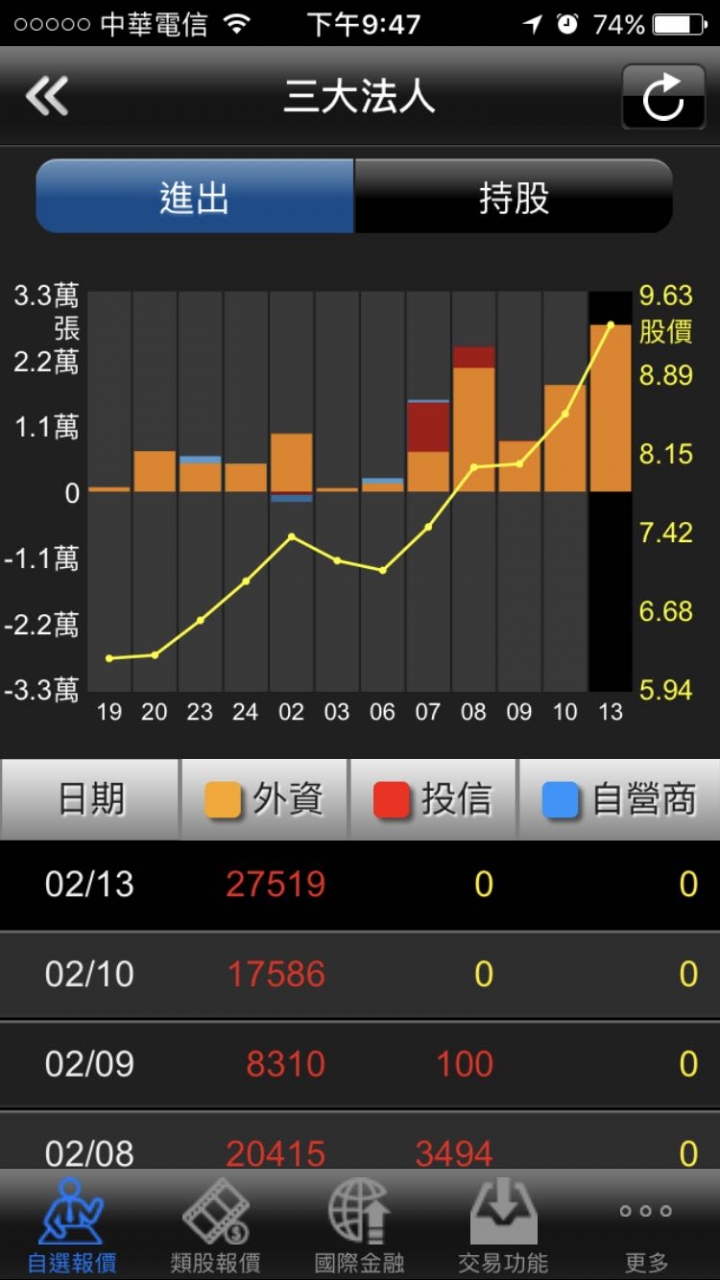Open the 類股報價 tab

pos(216,1225)
